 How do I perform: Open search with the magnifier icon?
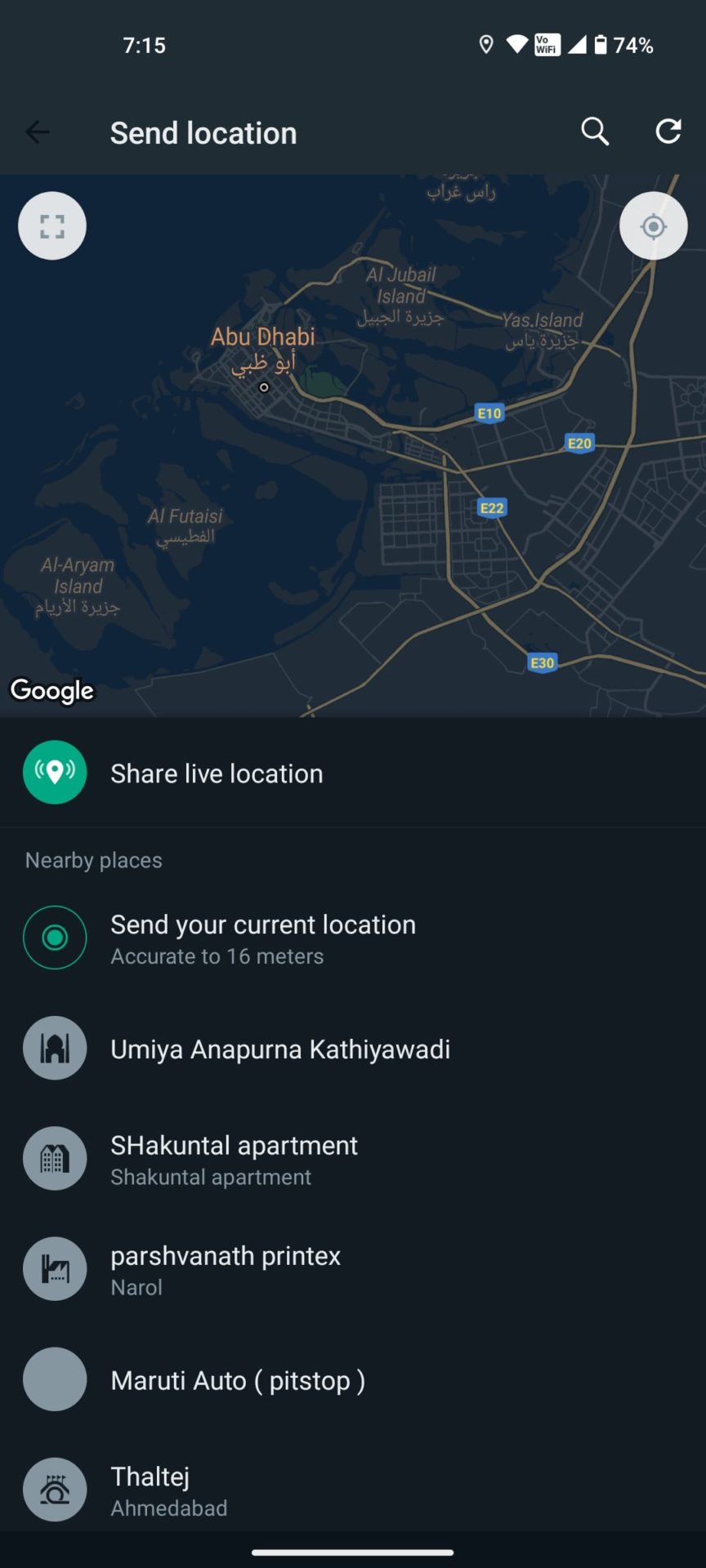pos(595,131)
